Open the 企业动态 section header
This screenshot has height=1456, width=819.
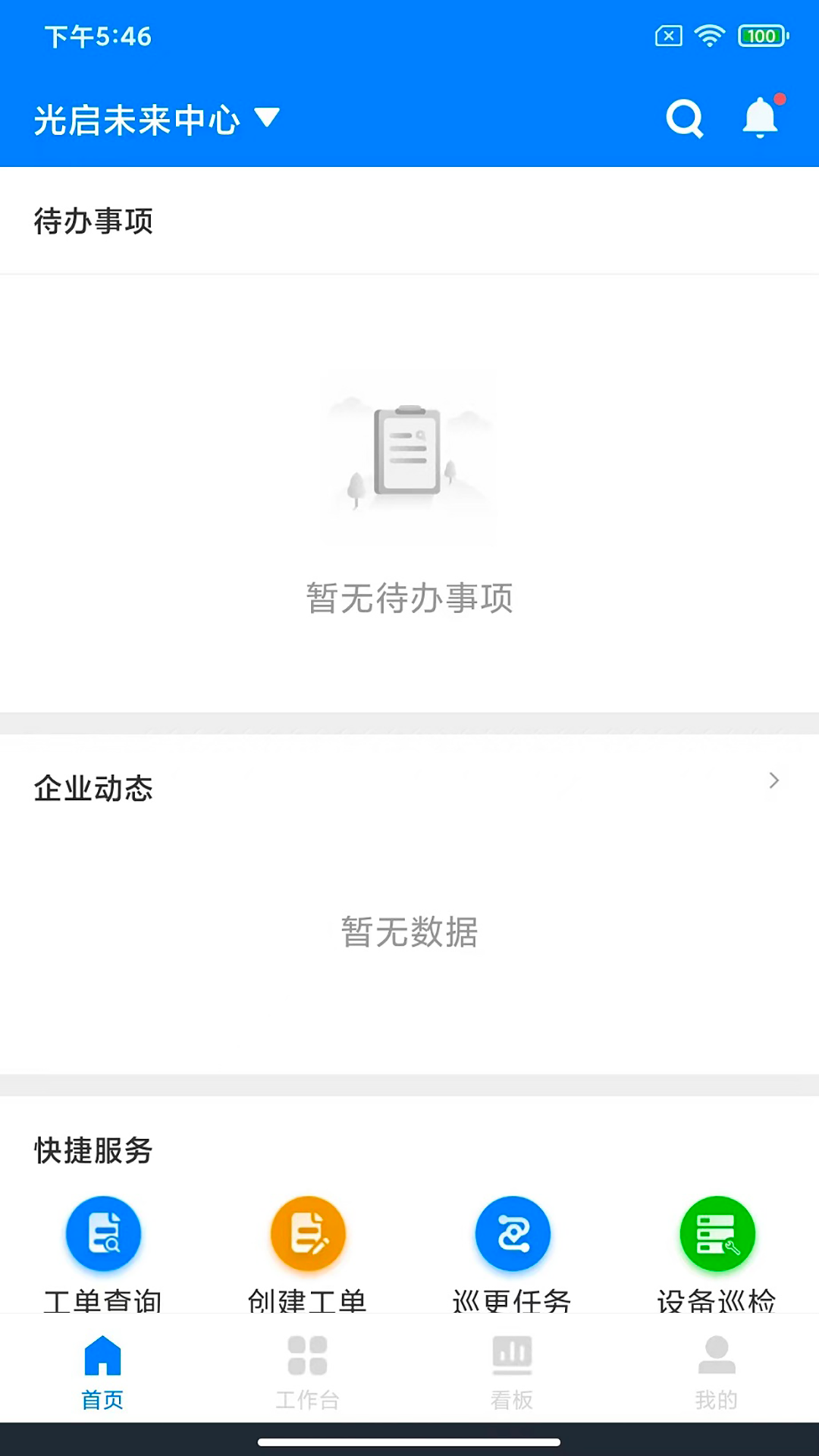pyautogui.click(x=93, y=788)
